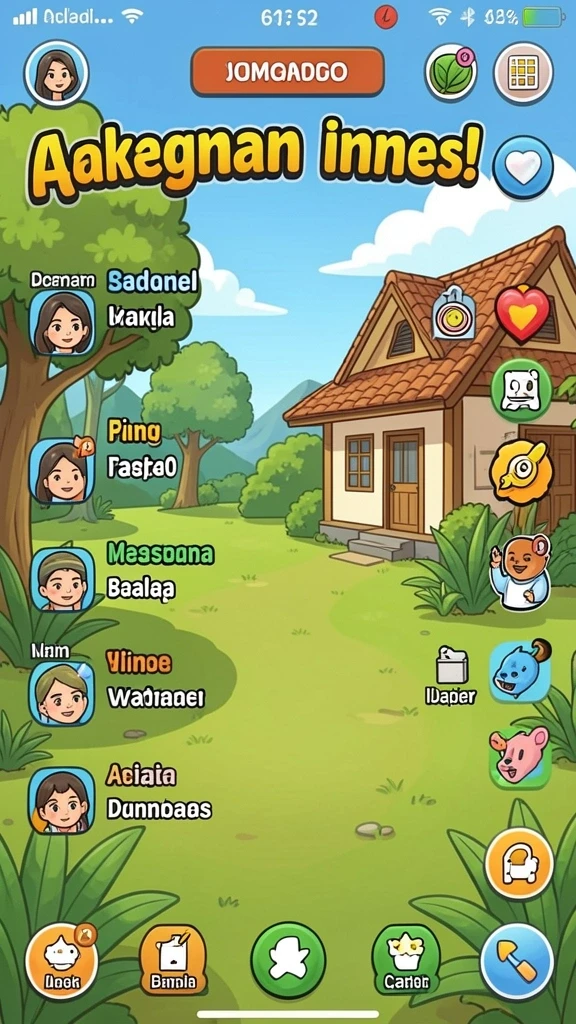Select the pink pig icon
The image size is (576, 1024).
point(520,758)
